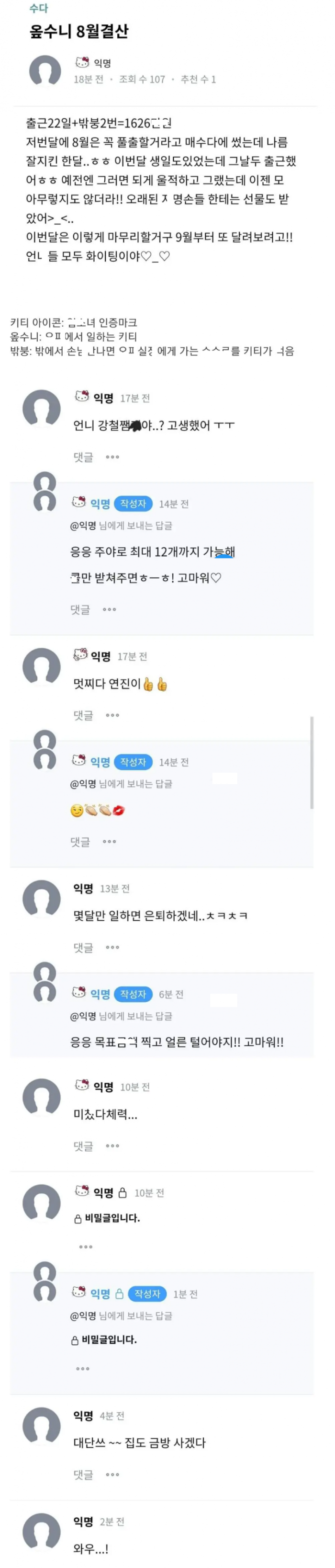Open more options for the '집도 금방 사겠다' comment
Screen dimensions: 335x1568
[112, 1474]
